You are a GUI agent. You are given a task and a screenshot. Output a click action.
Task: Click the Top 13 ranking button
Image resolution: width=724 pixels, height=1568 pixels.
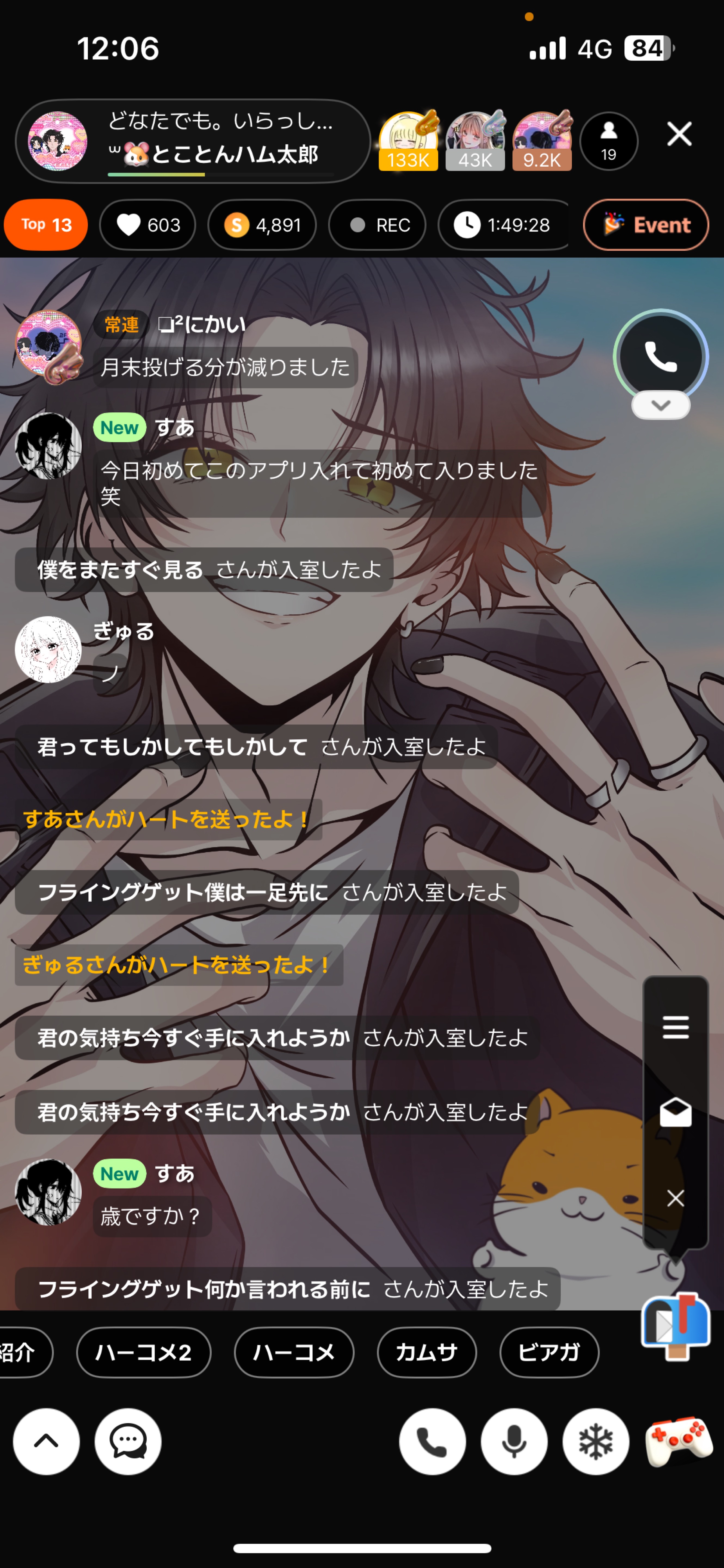pyautogui.click(x=46, y=225)
